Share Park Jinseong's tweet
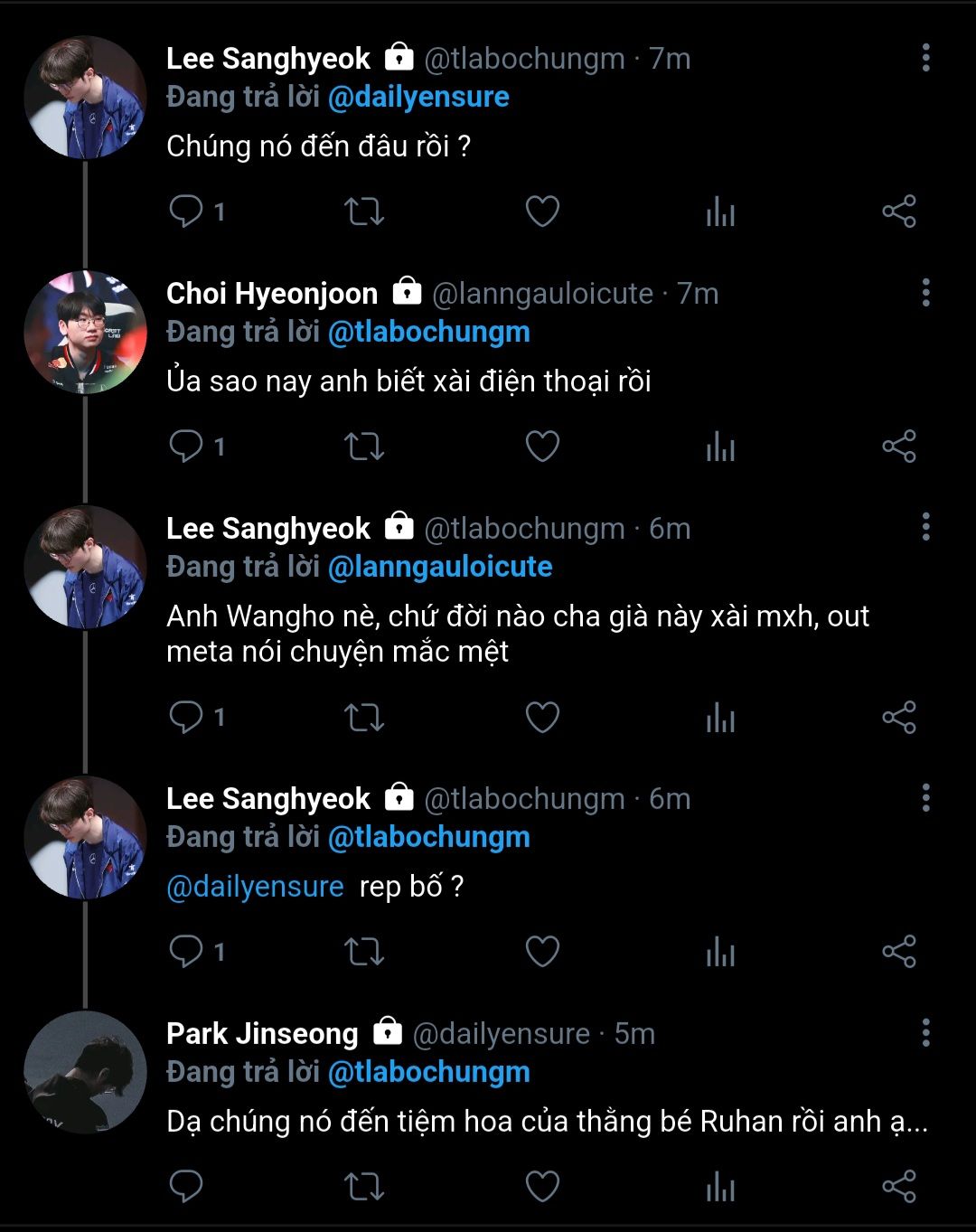Screen dimensions: 976x1232 (x=899, y=1186)
